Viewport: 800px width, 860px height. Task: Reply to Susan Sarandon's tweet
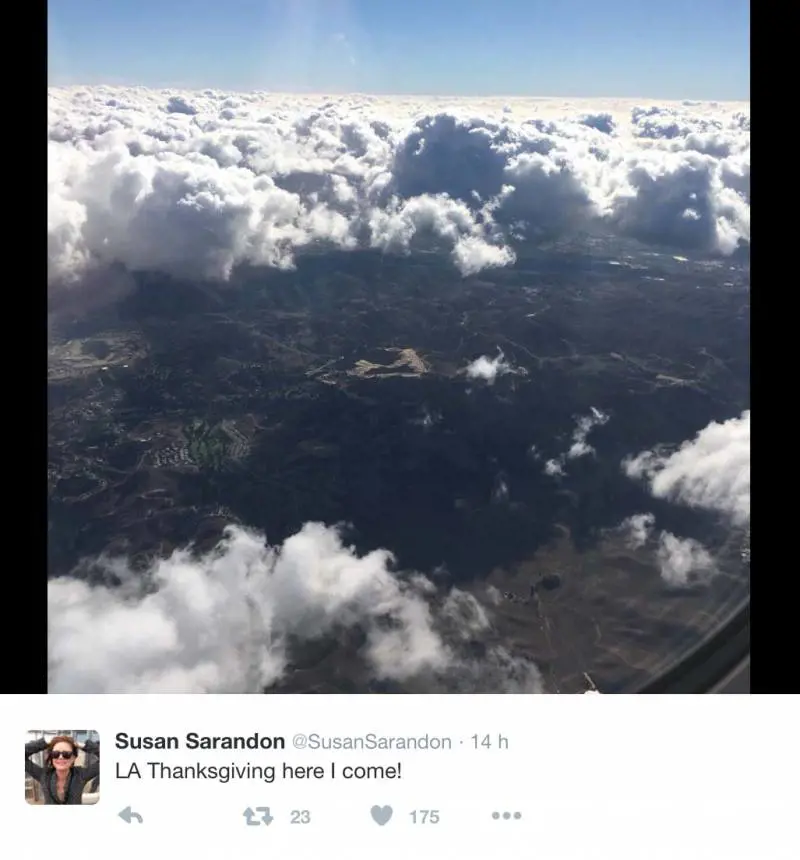pyautogui.click(x=130, y=816)
